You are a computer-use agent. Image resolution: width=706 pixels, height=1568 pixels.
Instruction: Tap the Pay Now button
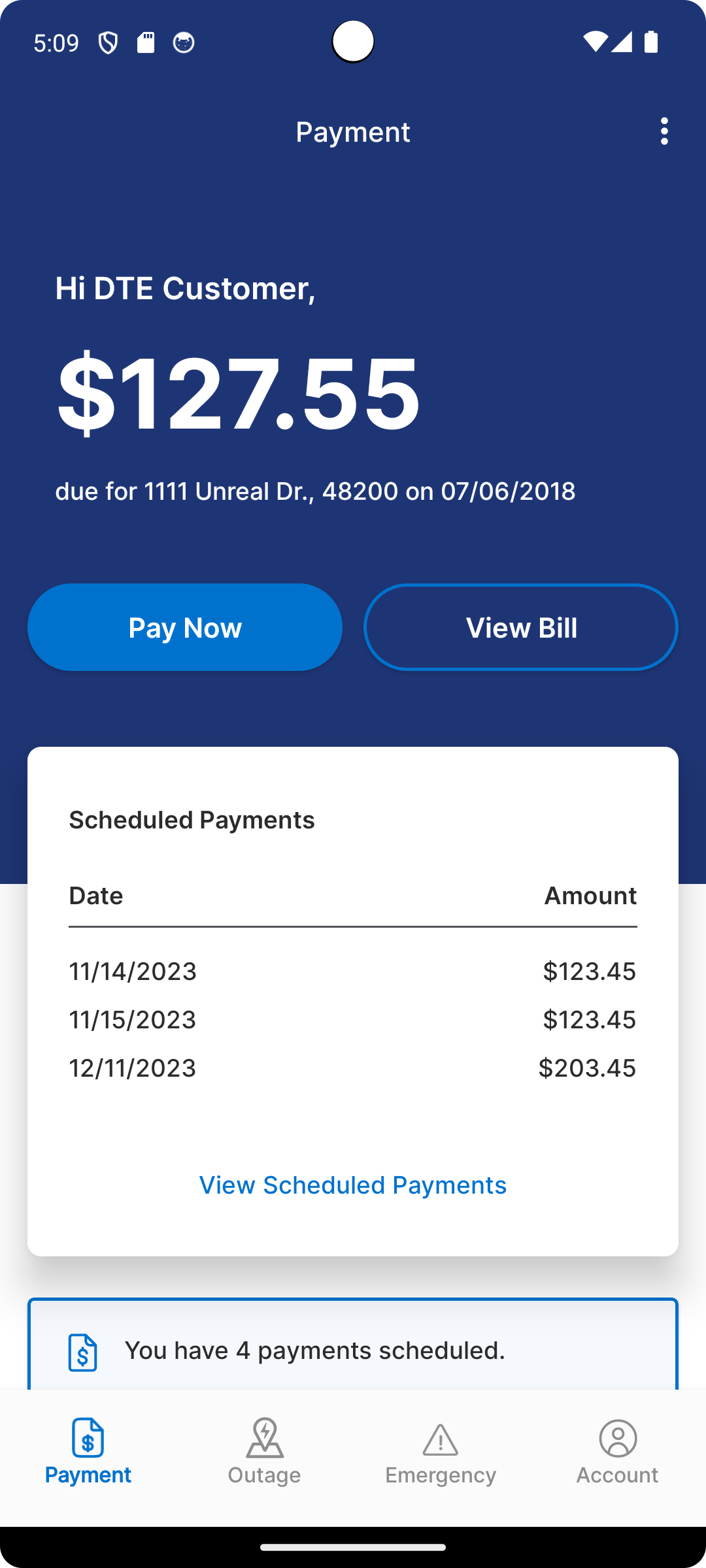pyautogui.click(x=185, y=627)
